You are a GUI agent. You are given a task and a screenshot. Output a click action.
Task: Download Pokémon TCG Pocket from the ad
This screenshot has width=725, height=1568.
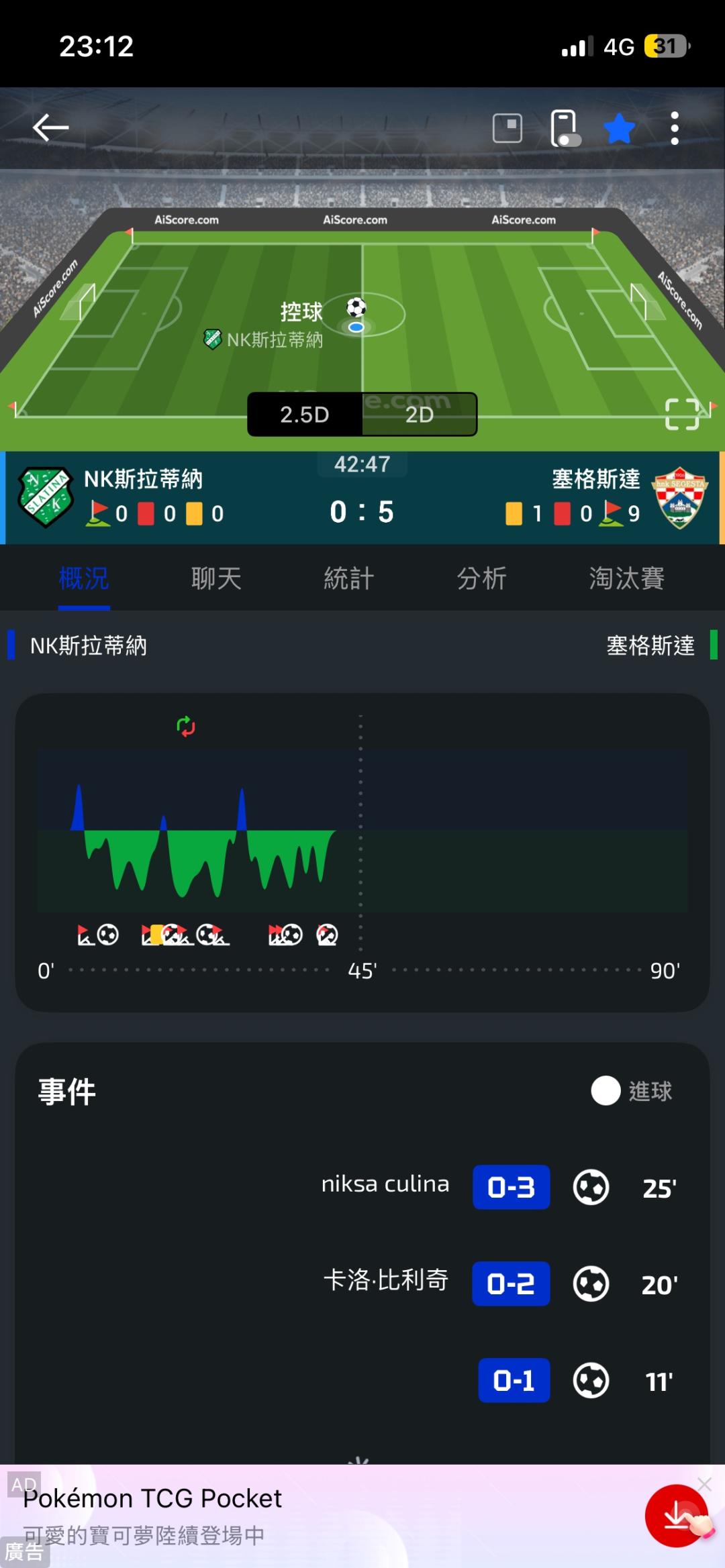coord(677,1516)
